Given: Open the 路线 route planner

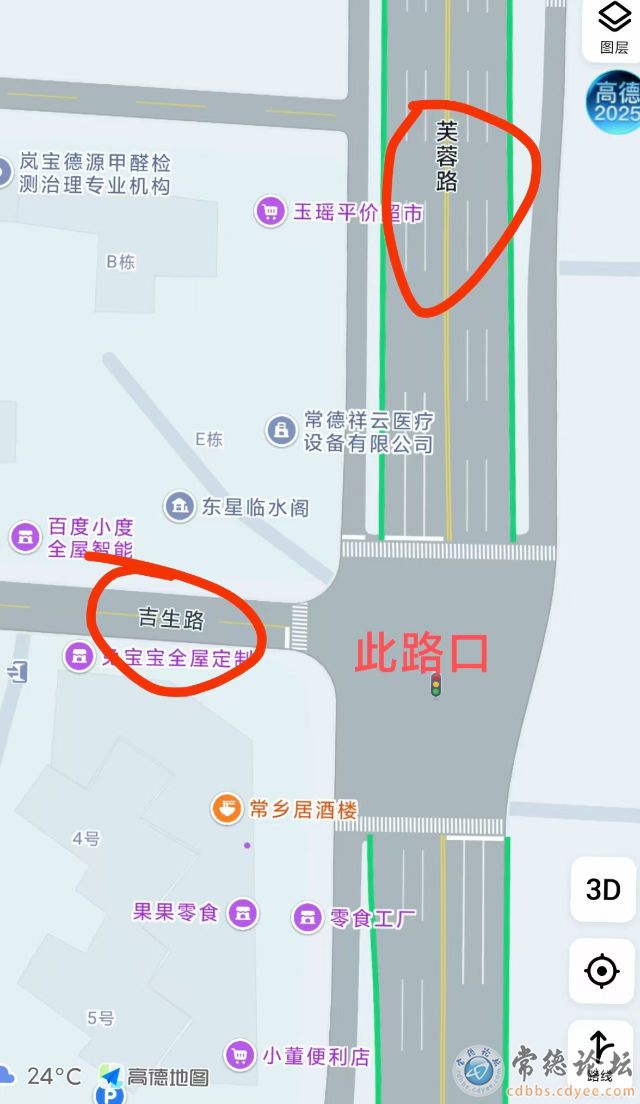Looking at the screenshot, I should pyautogui.click(x=602, y=1055).
